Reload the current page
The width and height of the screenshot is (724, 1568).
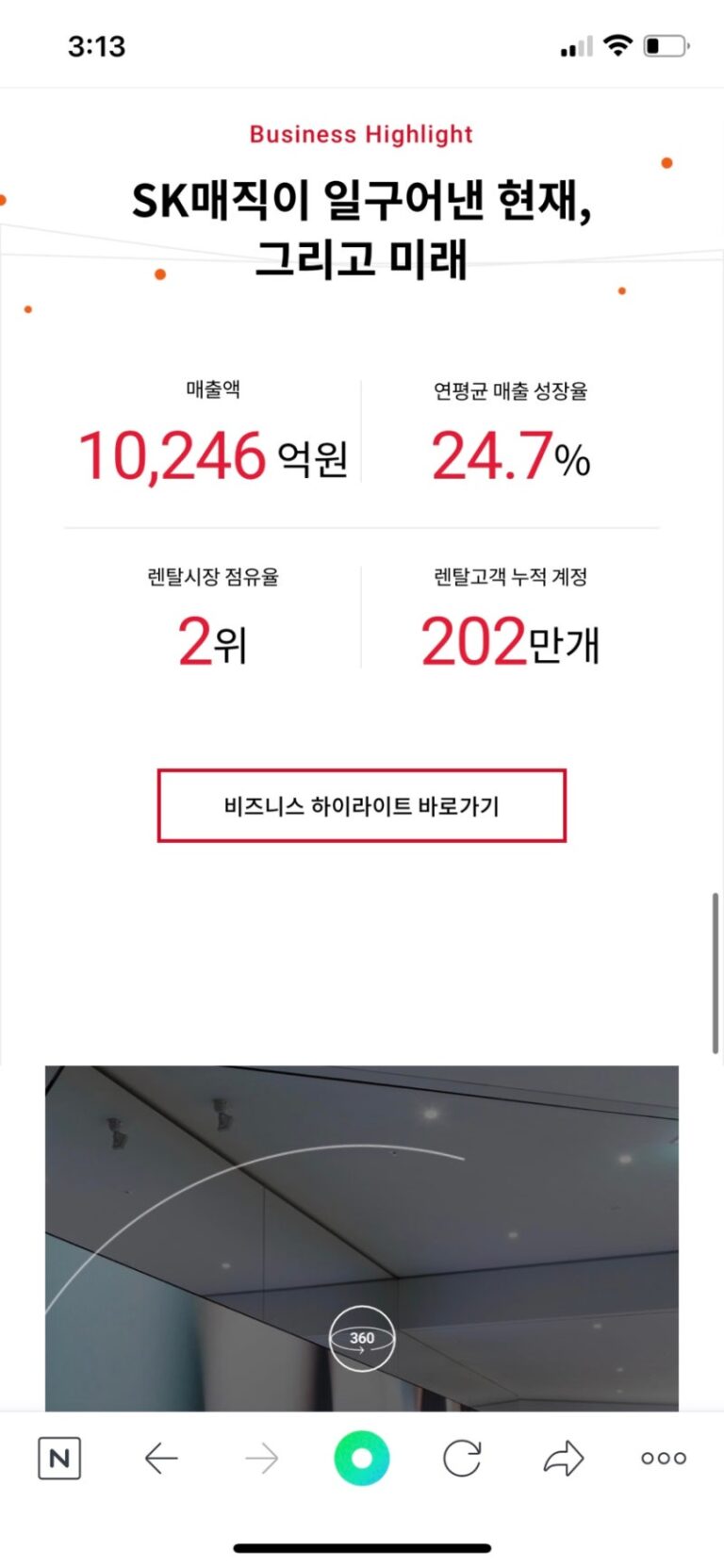tap(462, 1459)
